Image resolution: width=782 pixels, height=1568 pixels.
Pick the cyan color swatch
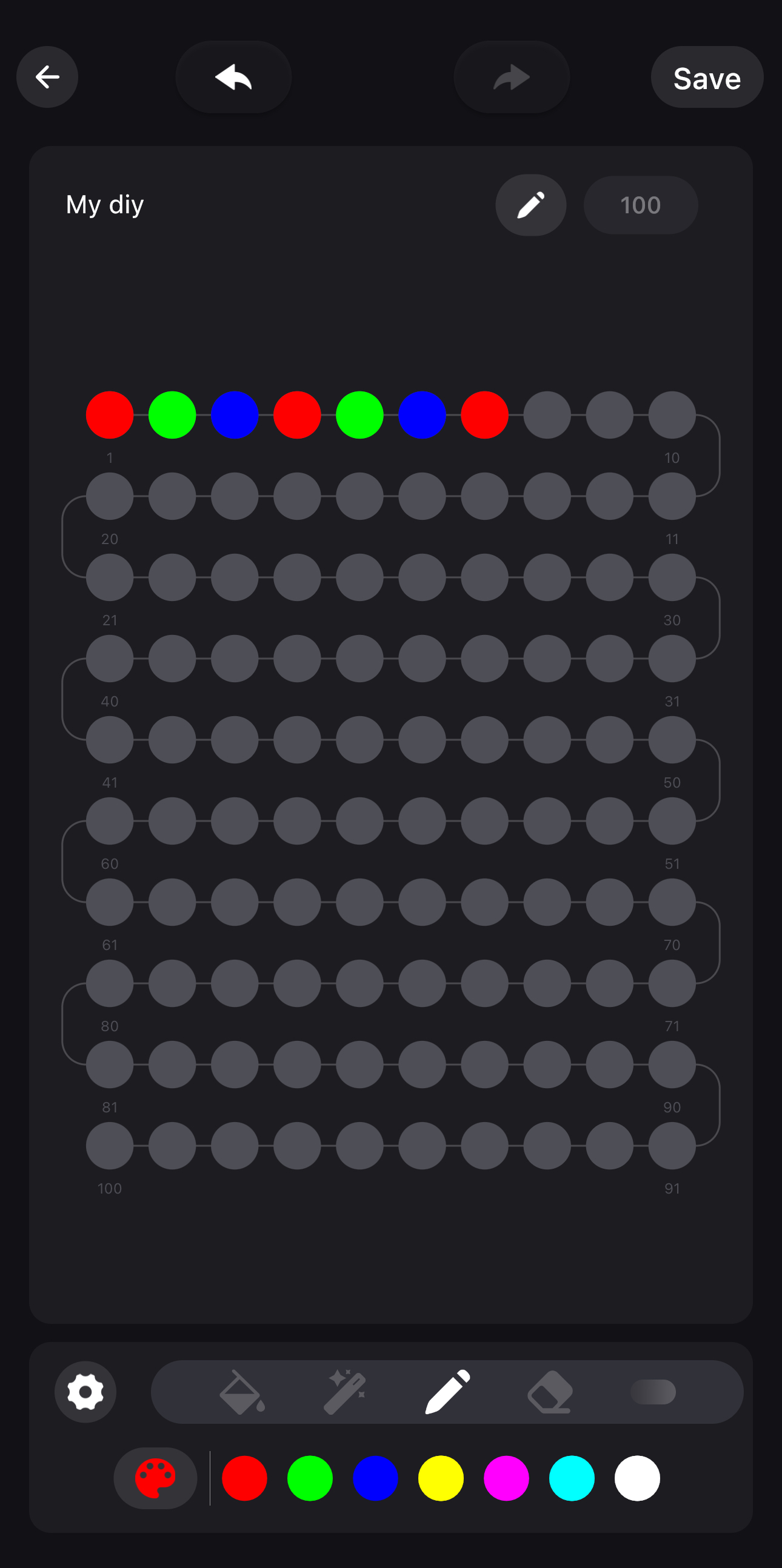click(571, 1478)
